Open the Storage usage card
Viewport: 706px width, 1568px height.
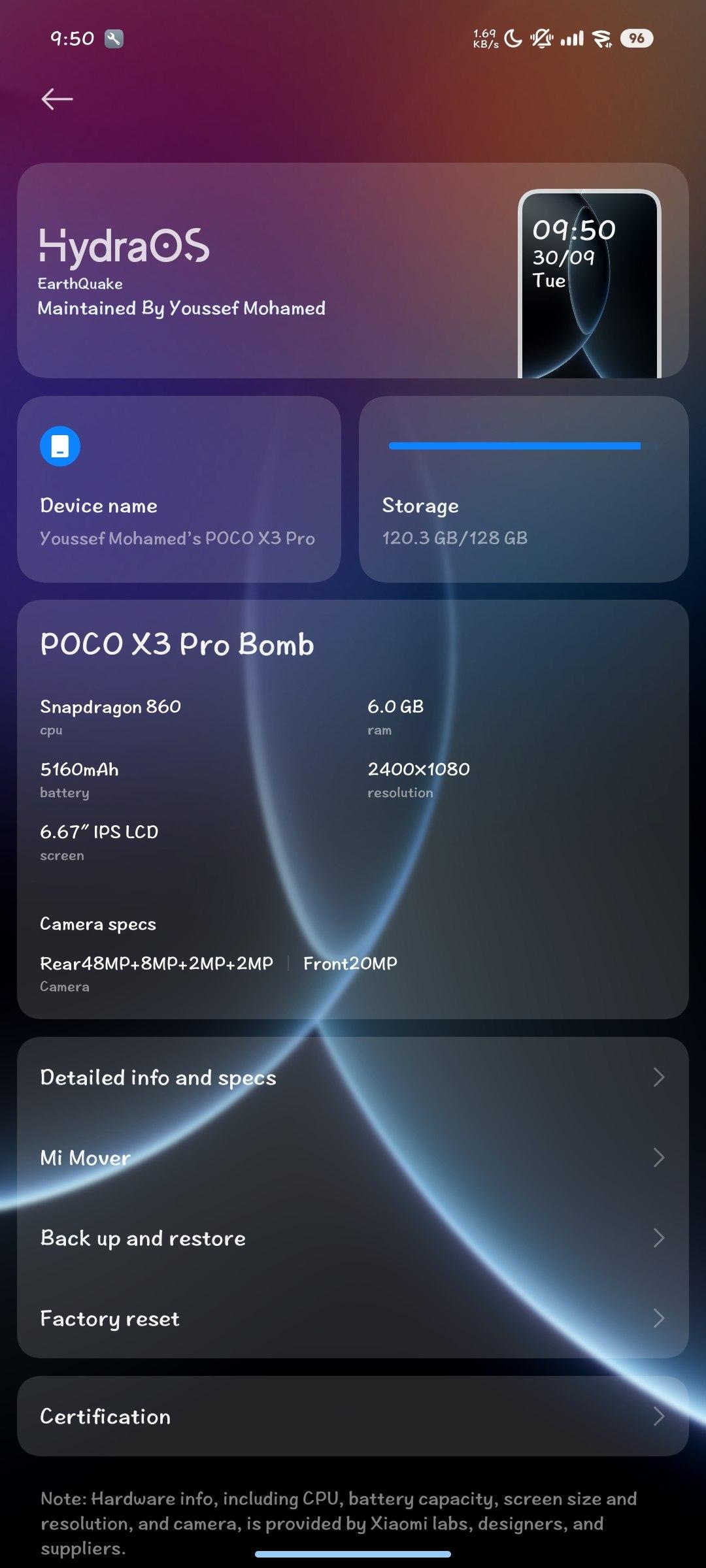tap(523, 489)
